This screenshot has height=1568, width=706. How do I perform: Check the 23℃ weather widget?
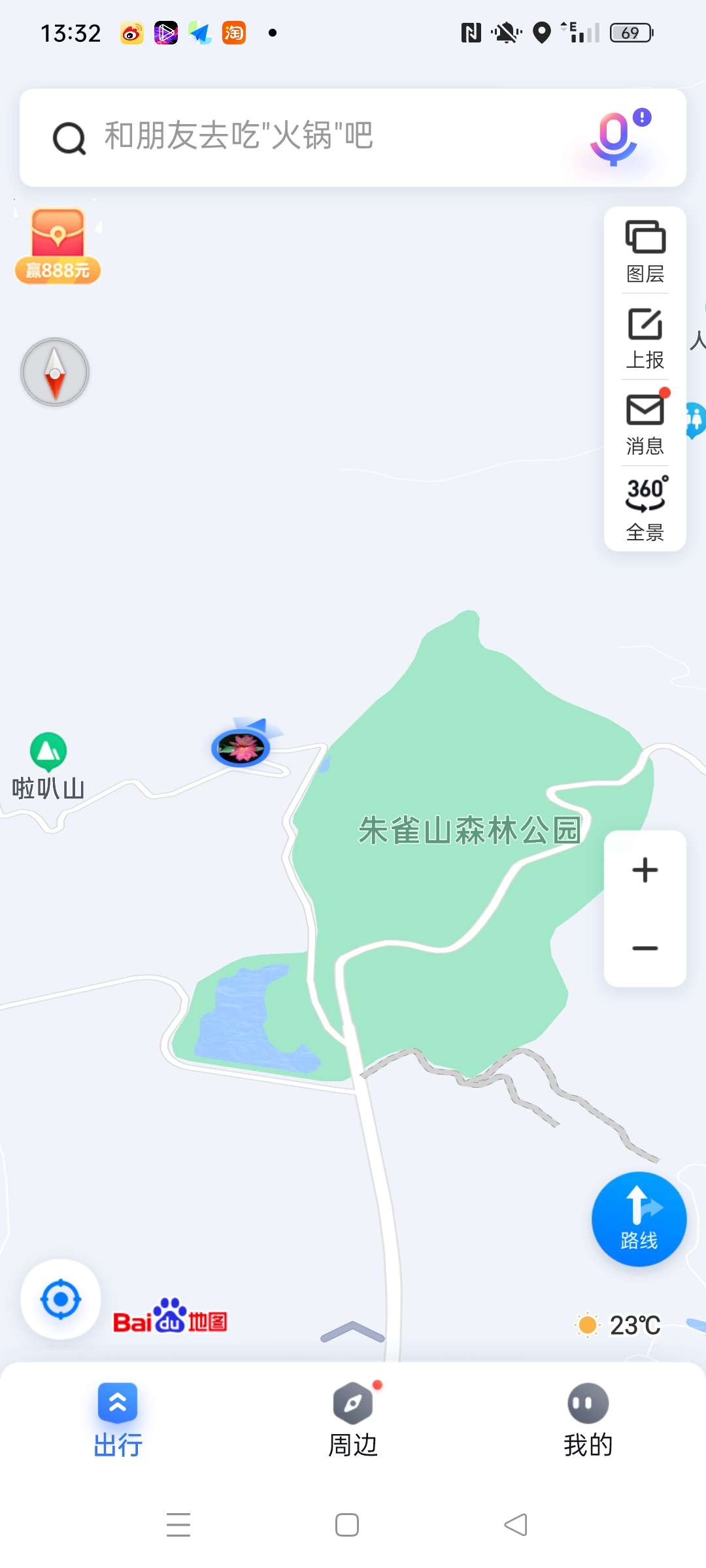(618, 1326)
